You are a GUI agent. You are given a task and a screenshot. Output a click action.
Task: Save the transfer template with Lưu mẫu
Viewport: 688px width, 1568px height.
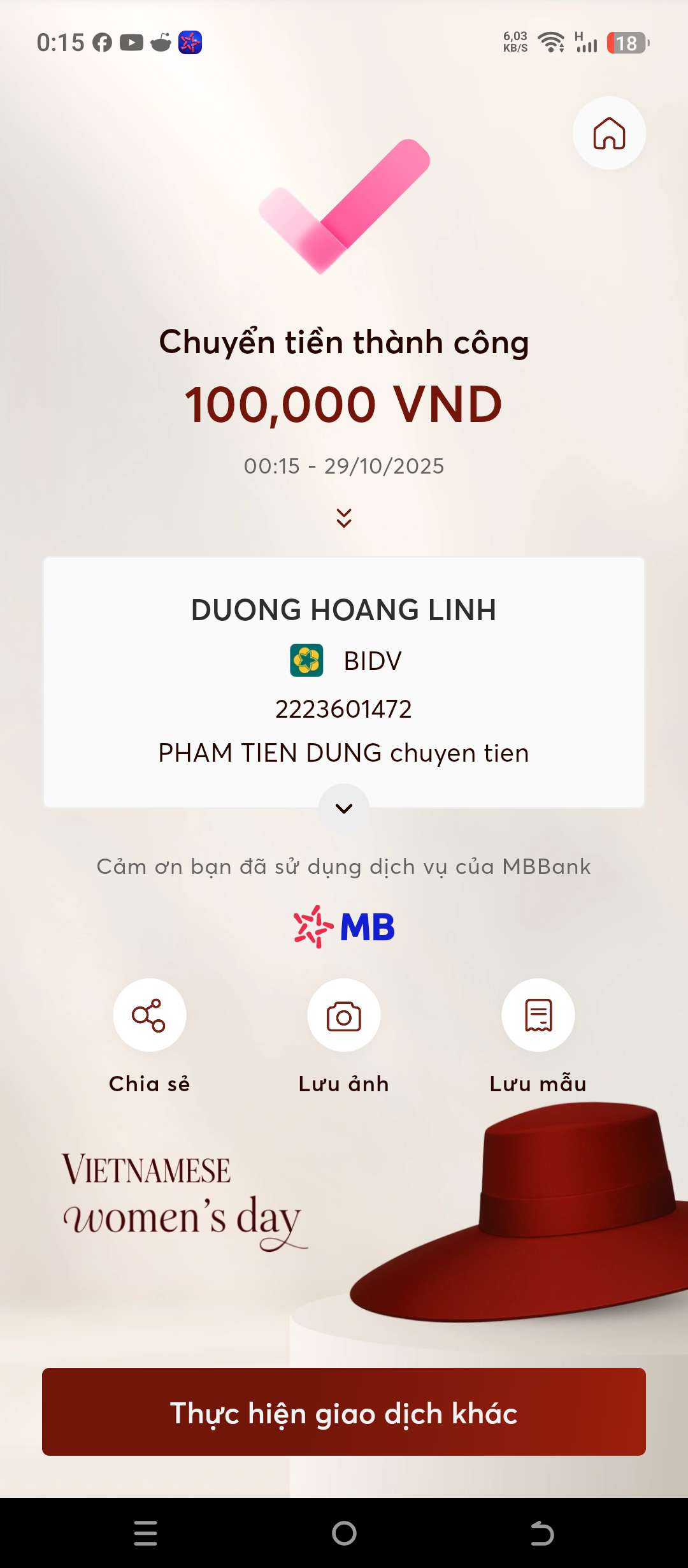(538, 1015)
